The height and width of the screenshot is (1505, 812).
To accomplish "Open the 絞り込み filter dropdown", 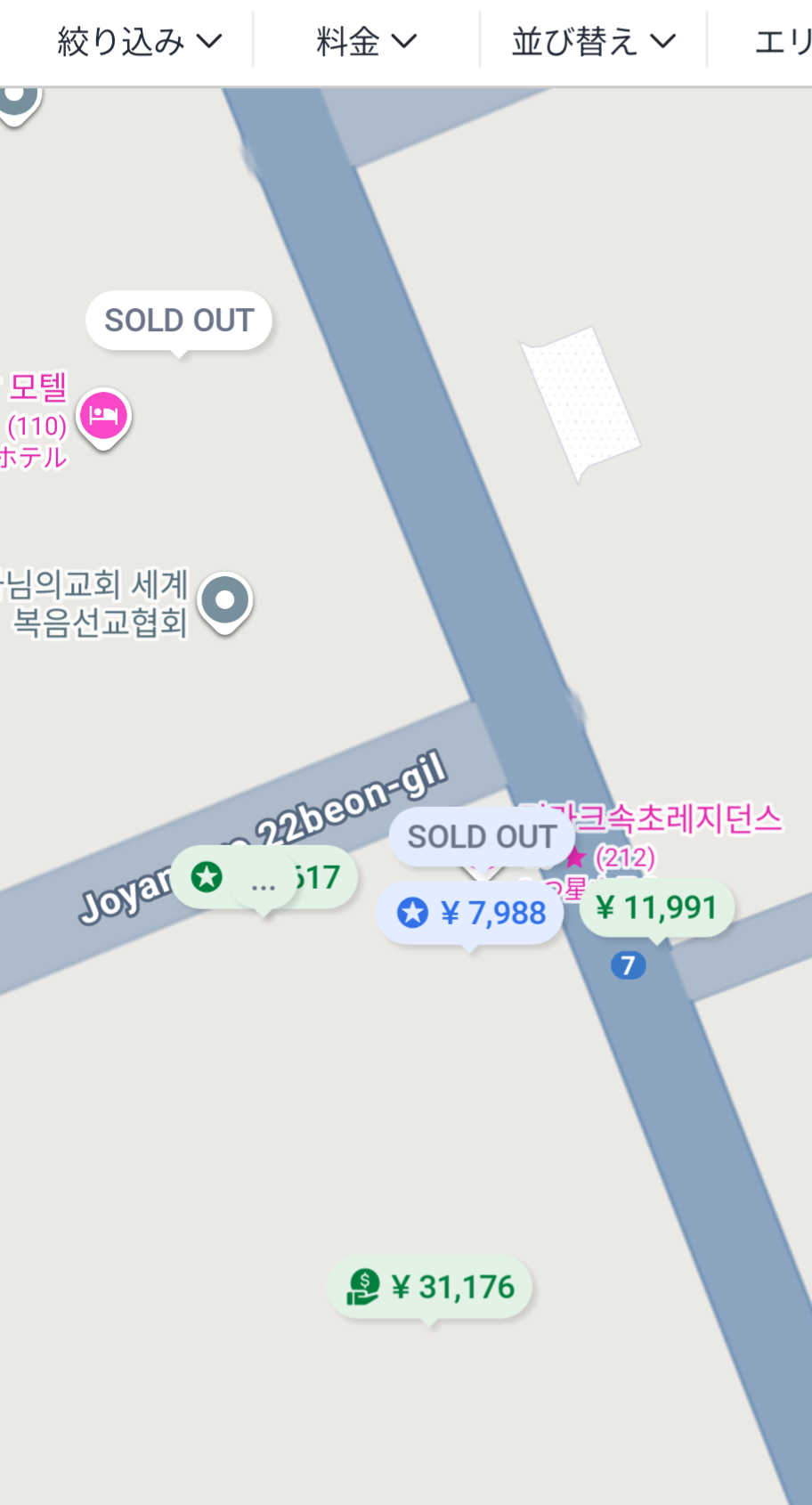I will (x=139, y=41).
